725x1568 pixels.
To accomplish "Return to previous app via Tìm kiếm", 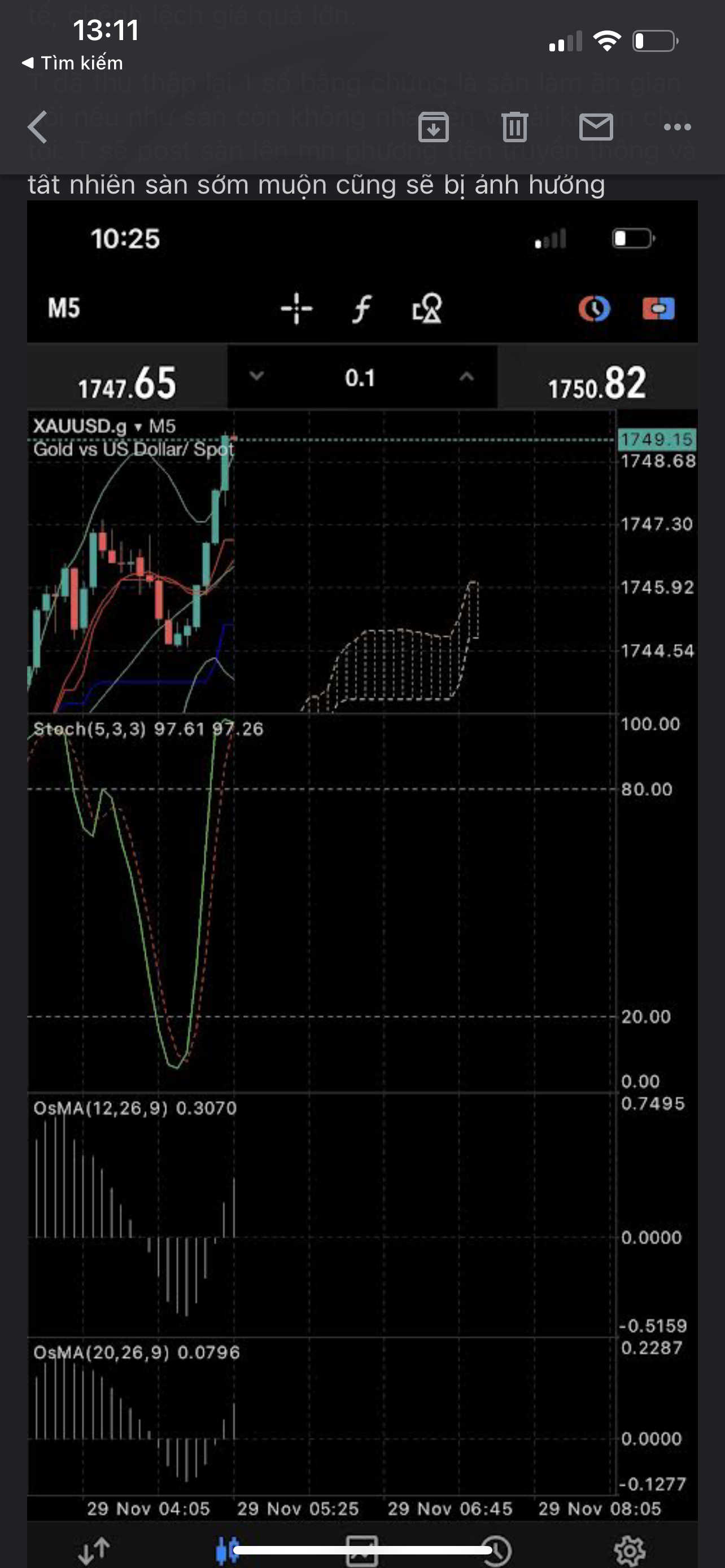I will 72,63.
